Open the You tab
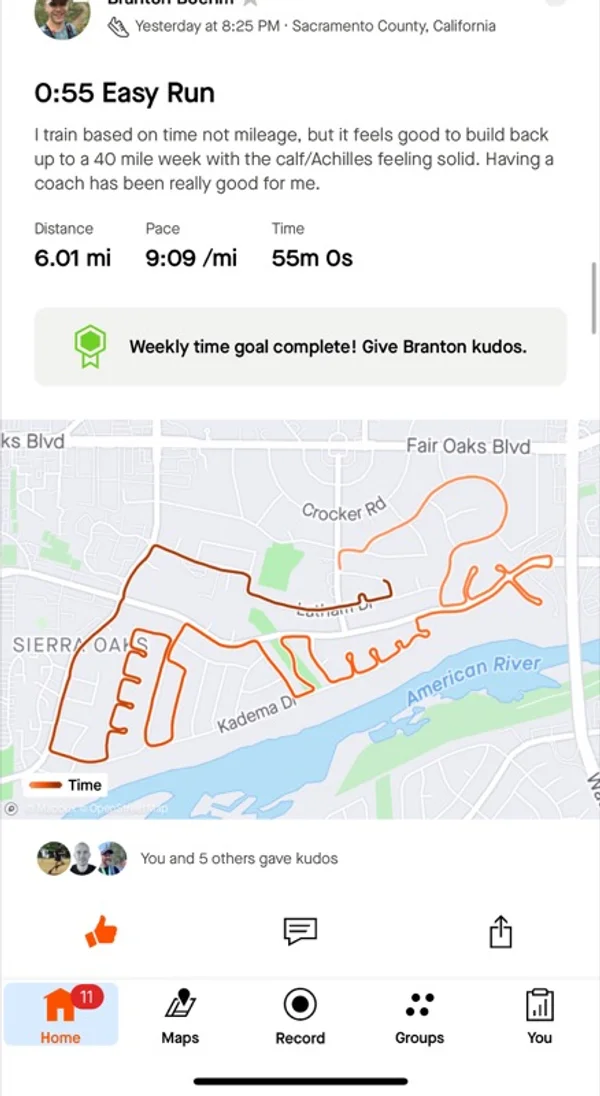 539,1015
